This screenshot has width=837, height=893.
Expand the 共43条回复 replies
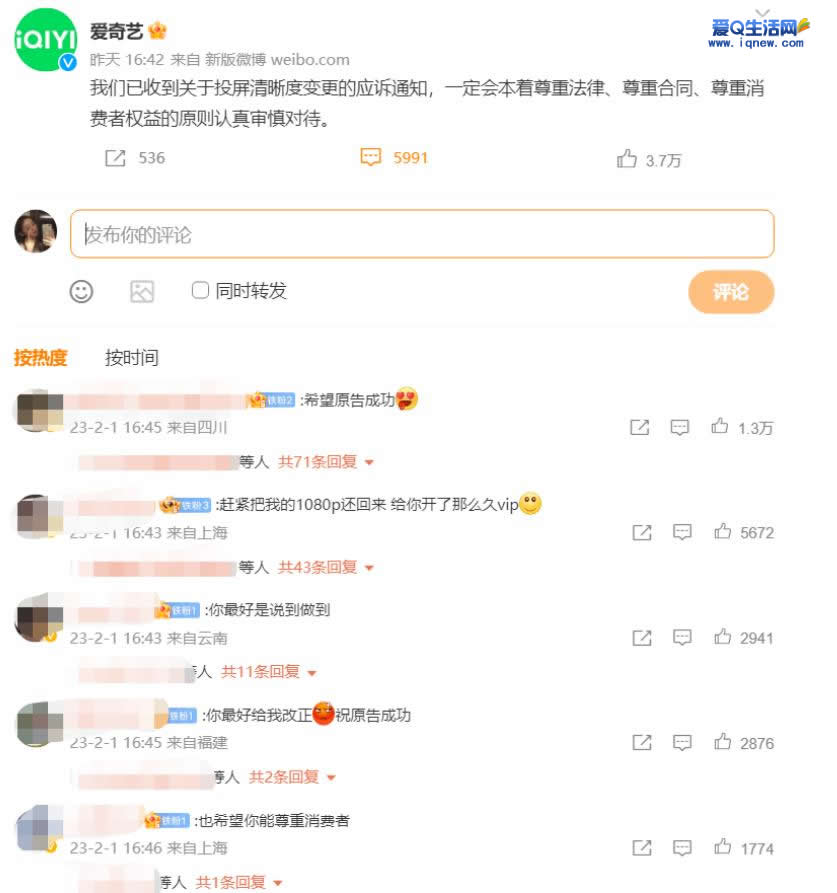click(325, 567)
